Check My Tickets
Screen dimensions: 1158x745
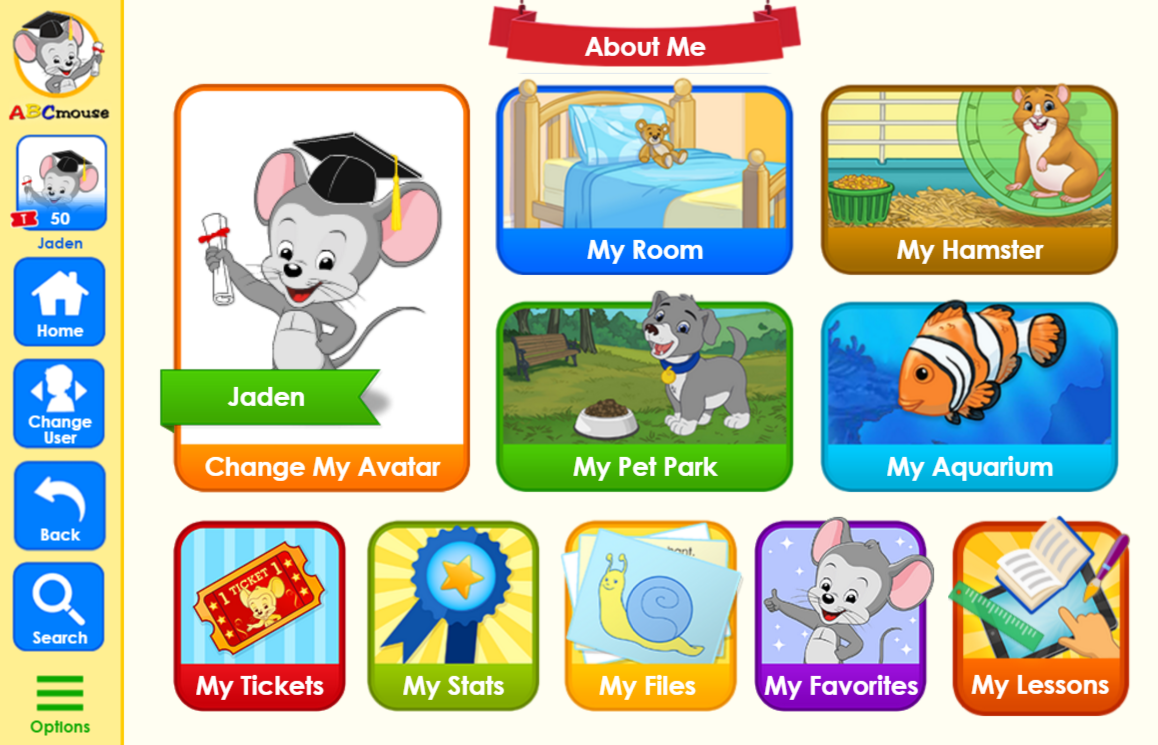click(x=260, y=616)
